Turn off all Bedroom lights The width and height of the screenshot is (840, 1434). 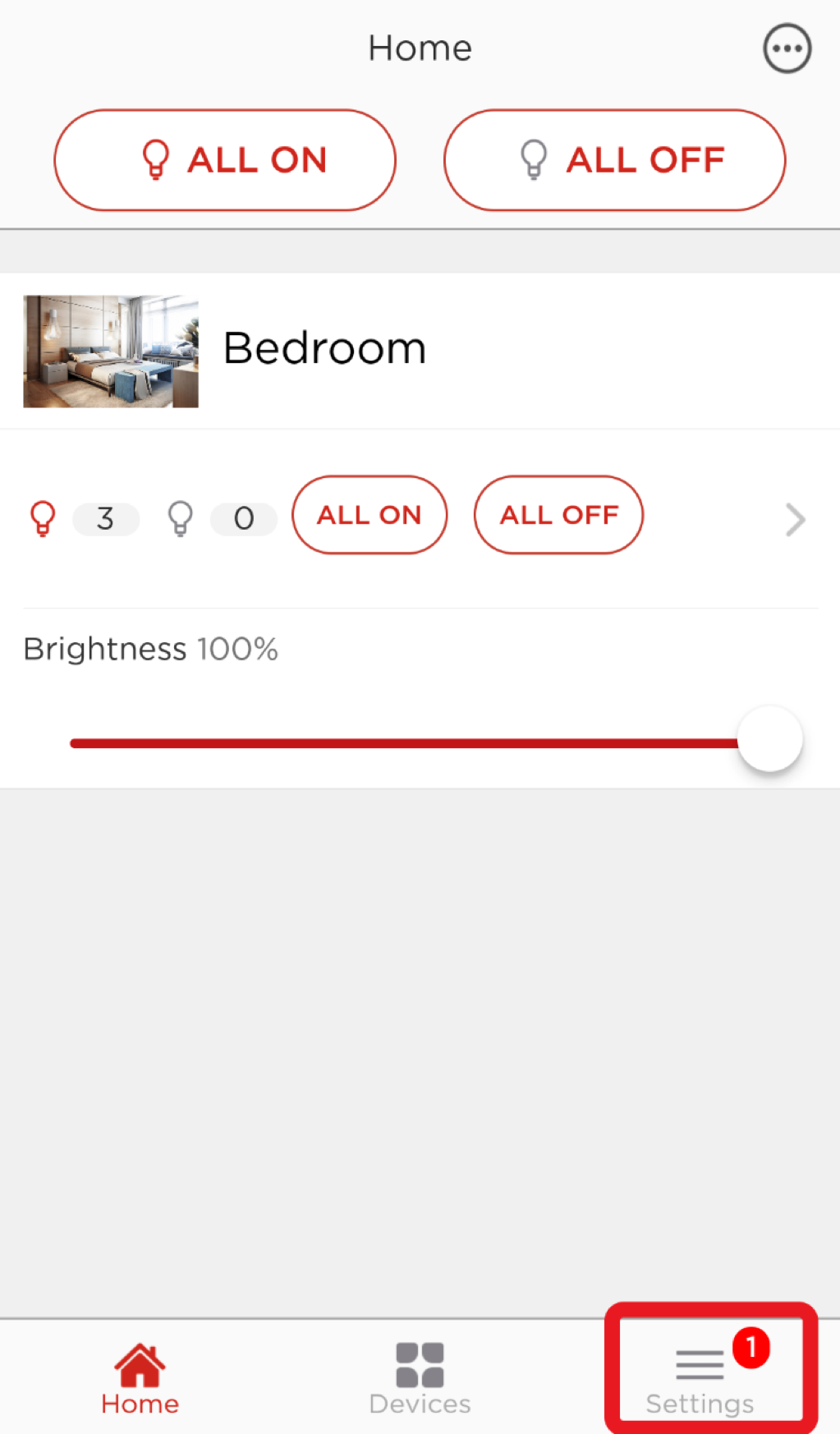558,515
